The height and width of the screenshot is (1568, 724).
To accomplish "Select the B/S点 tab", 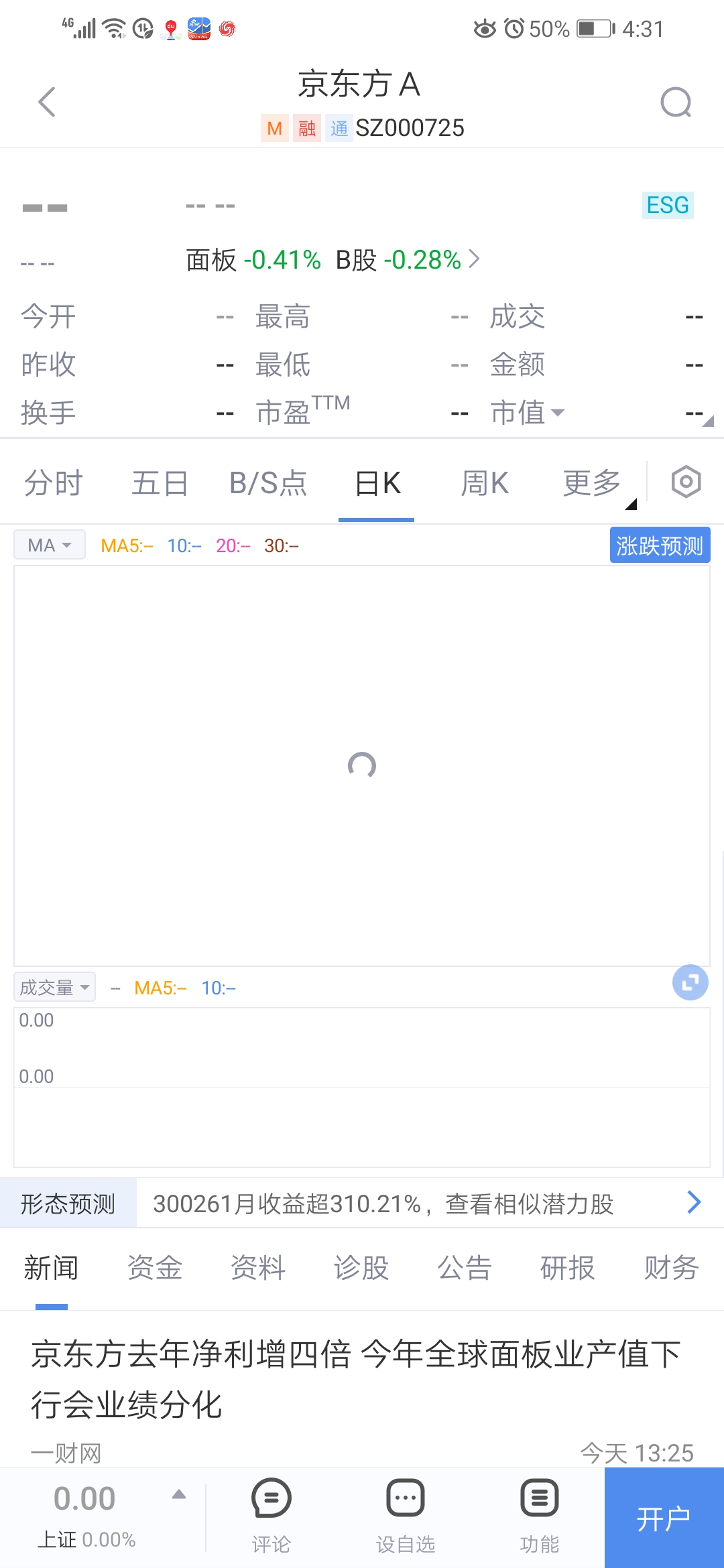I will click(x=268, y=483).
